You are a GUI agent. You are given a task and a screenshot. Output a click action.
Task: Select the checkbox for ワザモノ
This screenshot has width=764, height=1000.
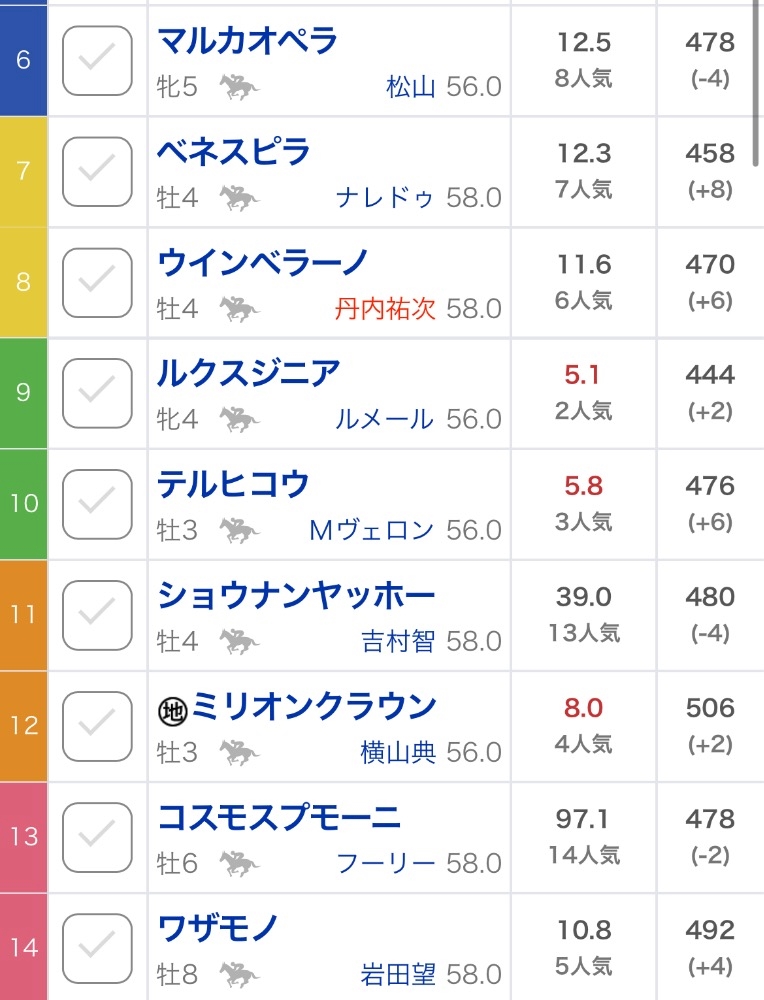[x=97, y=948]
